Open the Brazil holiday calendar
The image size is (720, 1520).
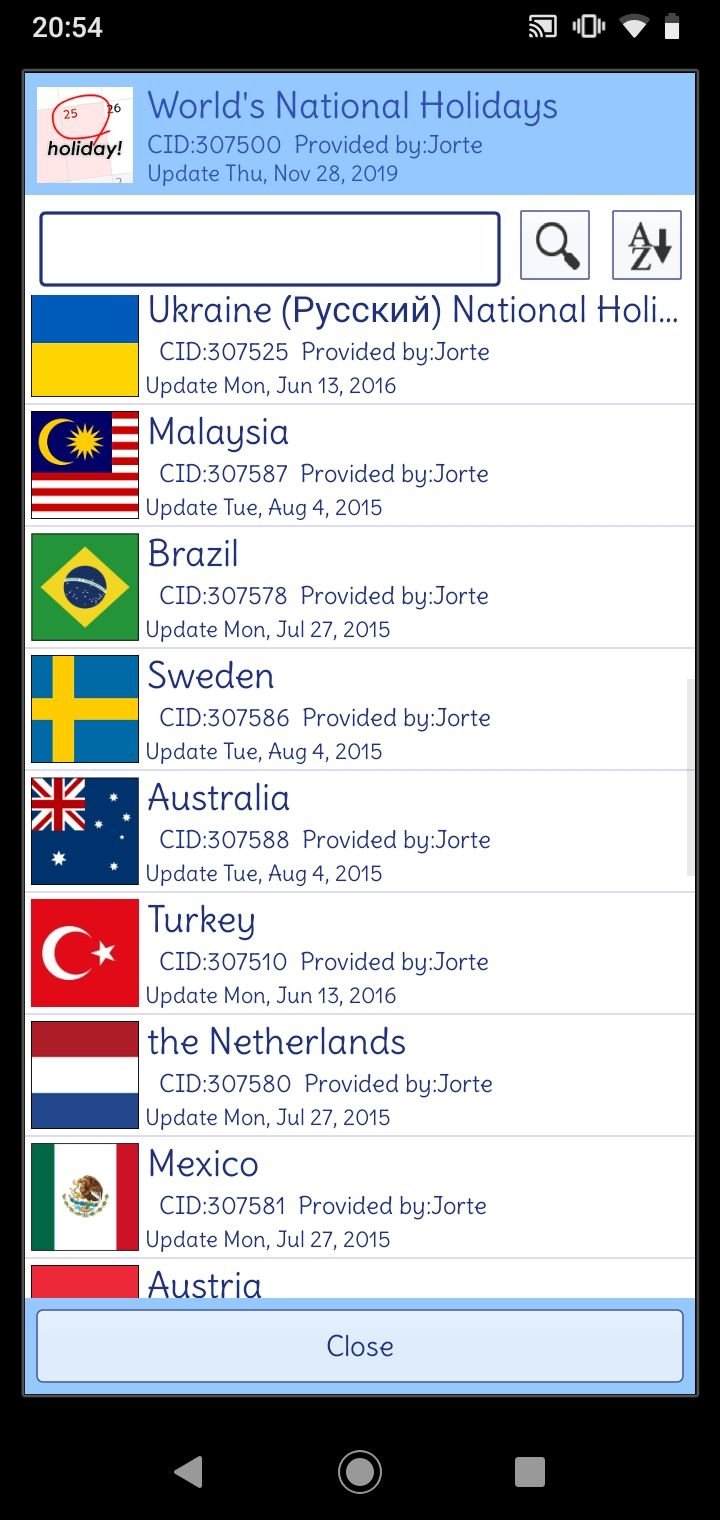(x=360, y=588)
